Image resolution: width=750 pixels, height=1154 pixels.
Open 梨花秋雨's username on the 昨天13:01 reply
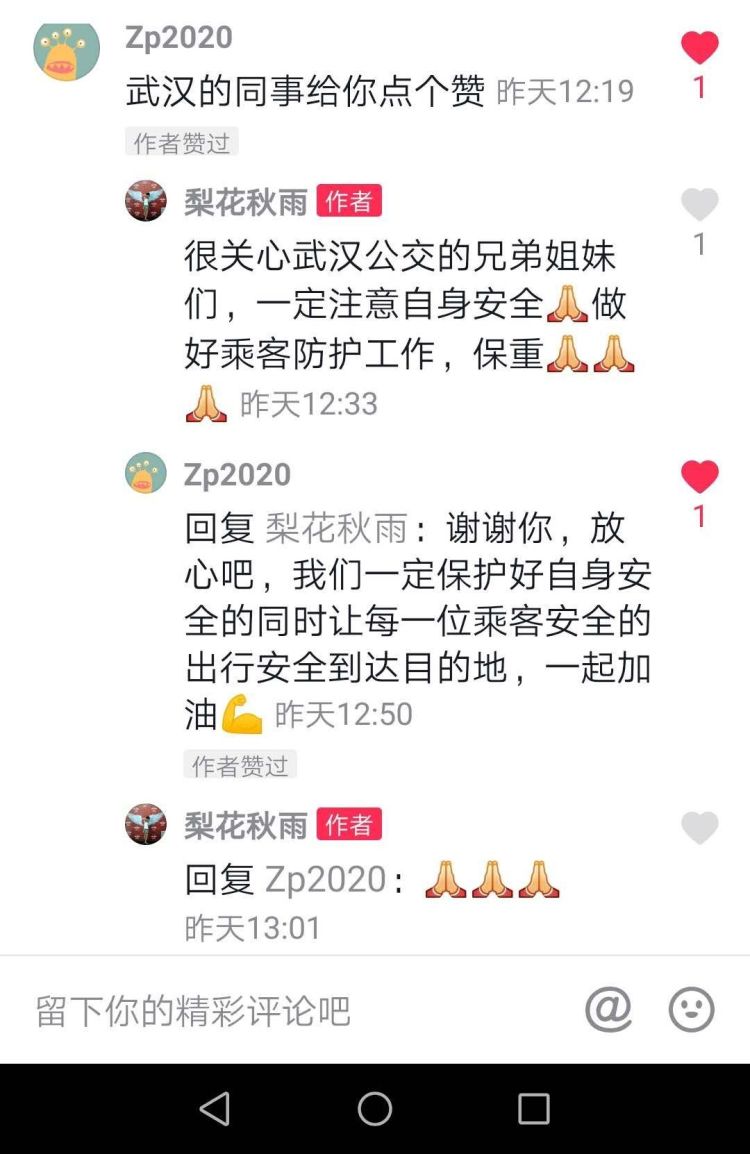[x=245, y=825]
